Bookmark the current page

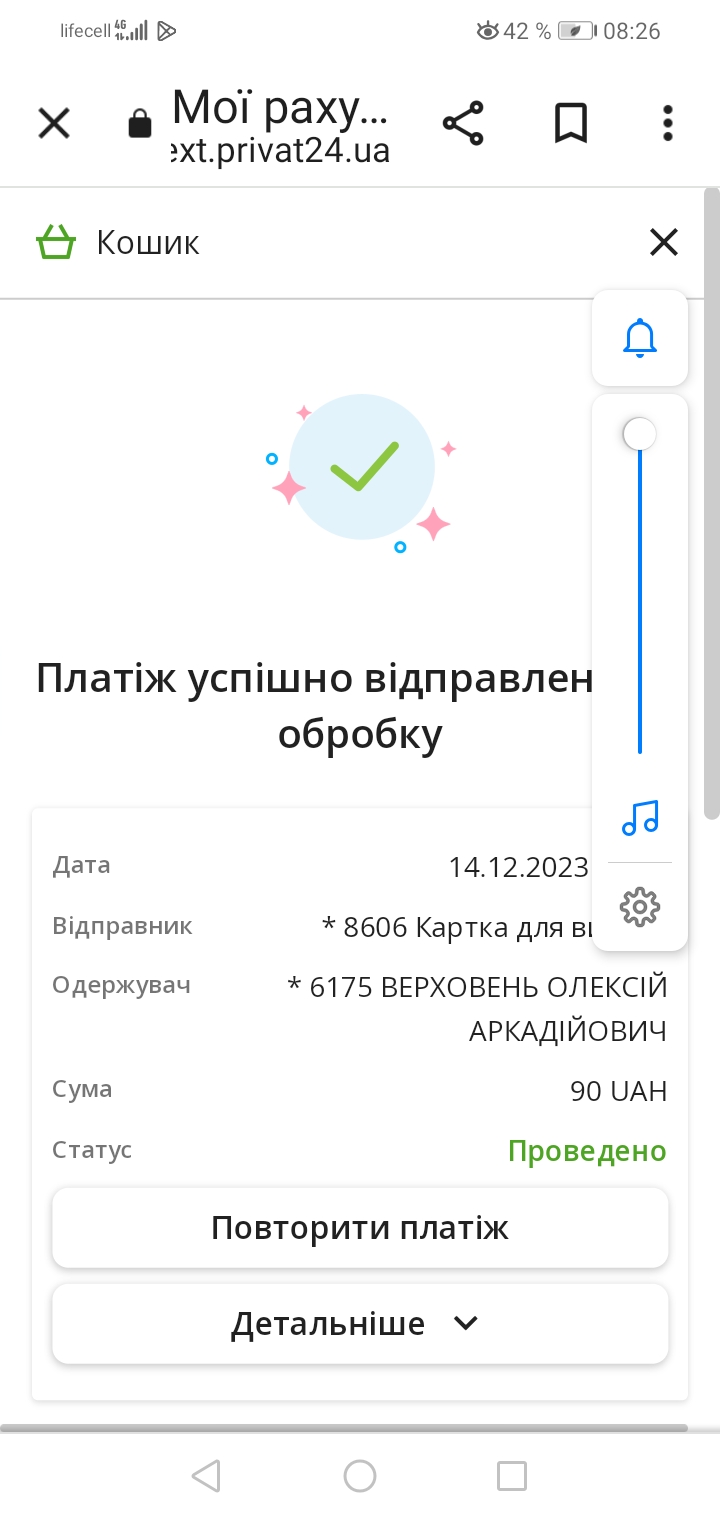pos(571,124)
